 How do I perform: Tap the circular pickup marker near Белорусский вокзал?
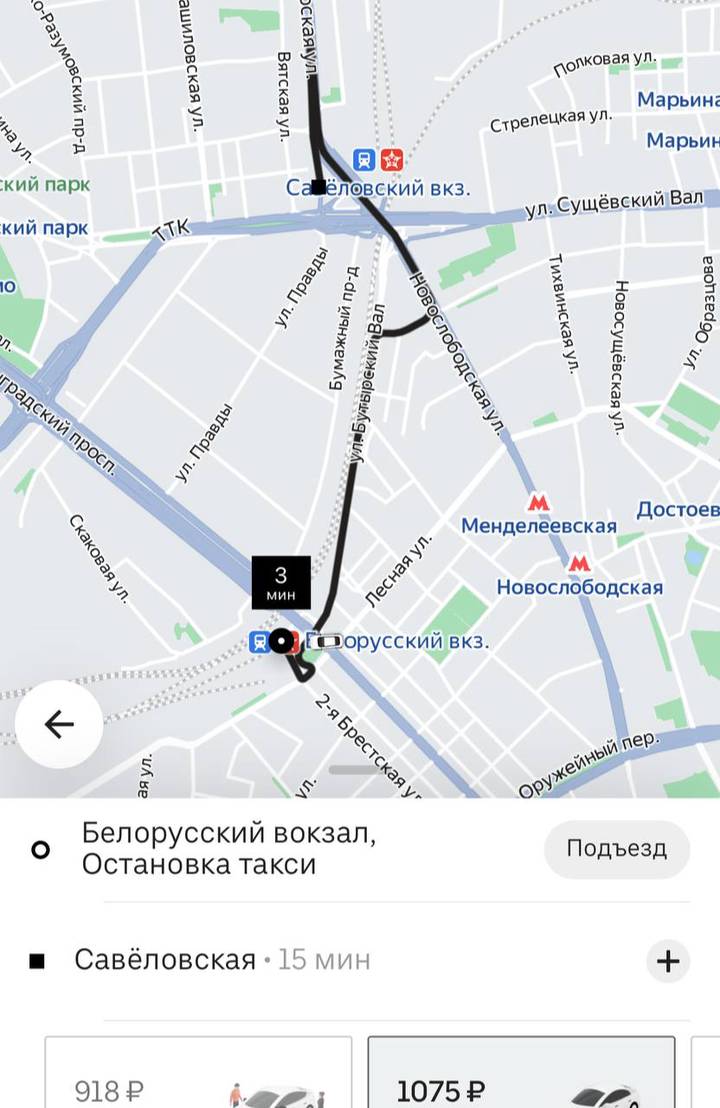280,642
